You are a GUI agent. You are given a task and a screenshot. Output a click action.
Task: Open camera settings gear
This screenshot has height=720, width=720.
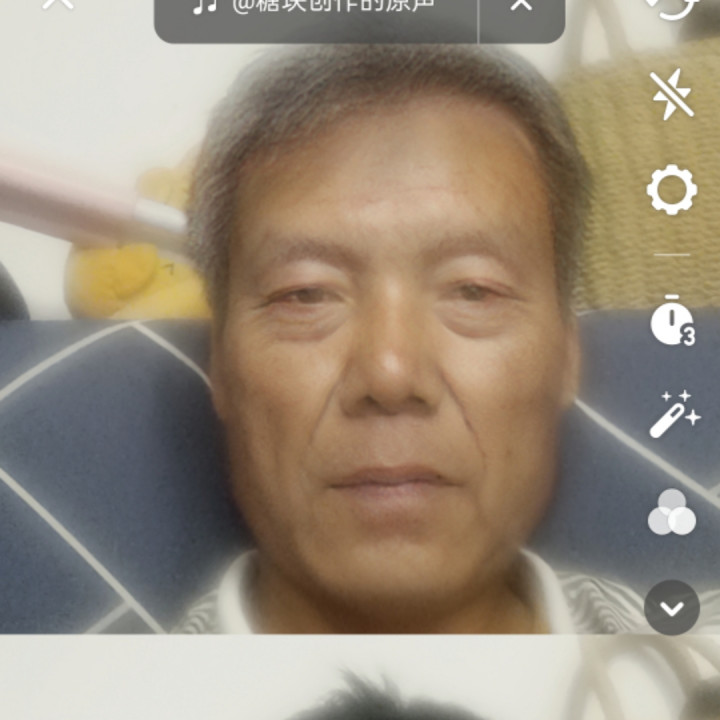[672, 190]
